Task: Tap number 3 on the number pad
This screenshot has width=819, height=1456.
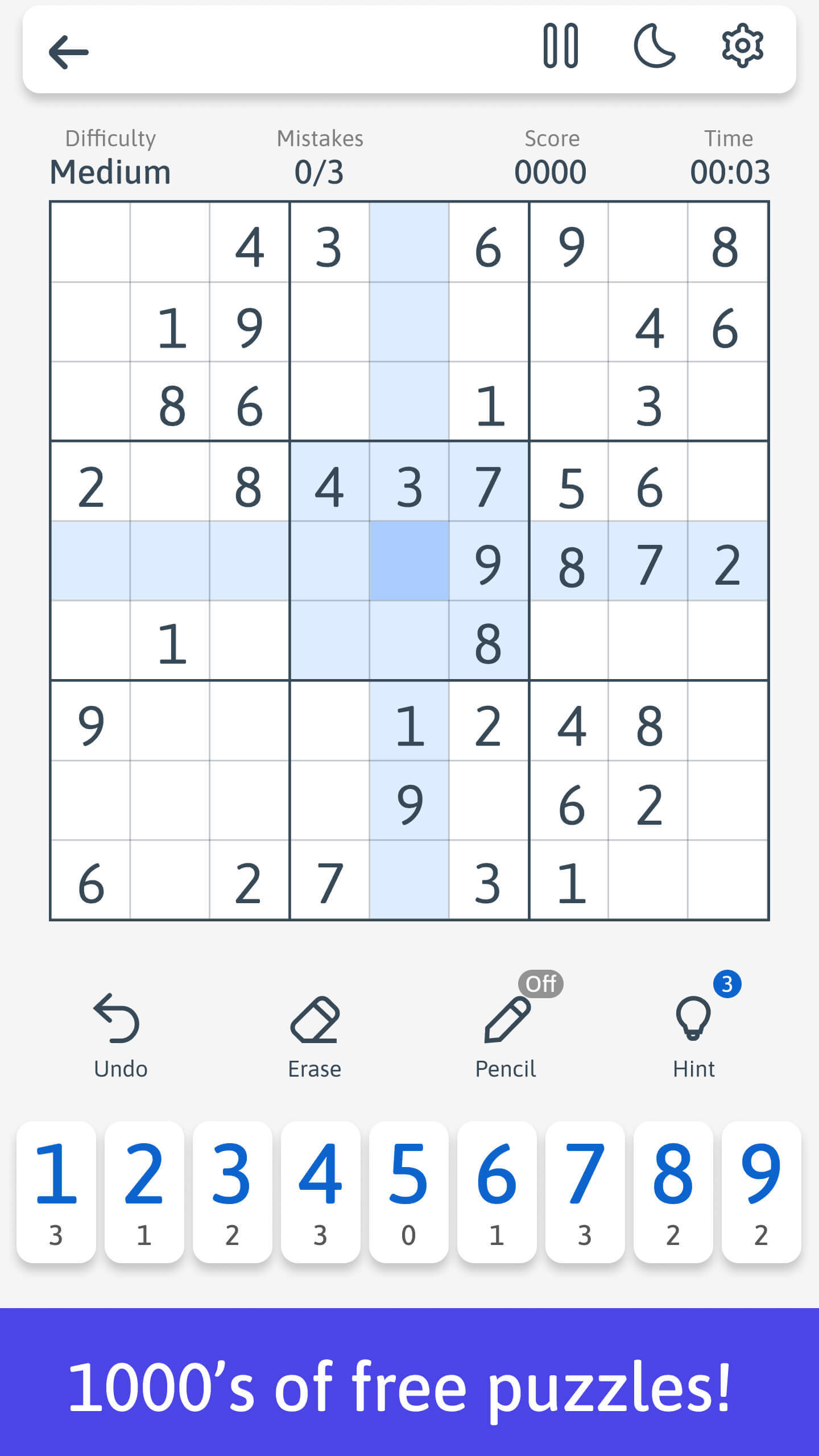Action: click(232, 1192)
